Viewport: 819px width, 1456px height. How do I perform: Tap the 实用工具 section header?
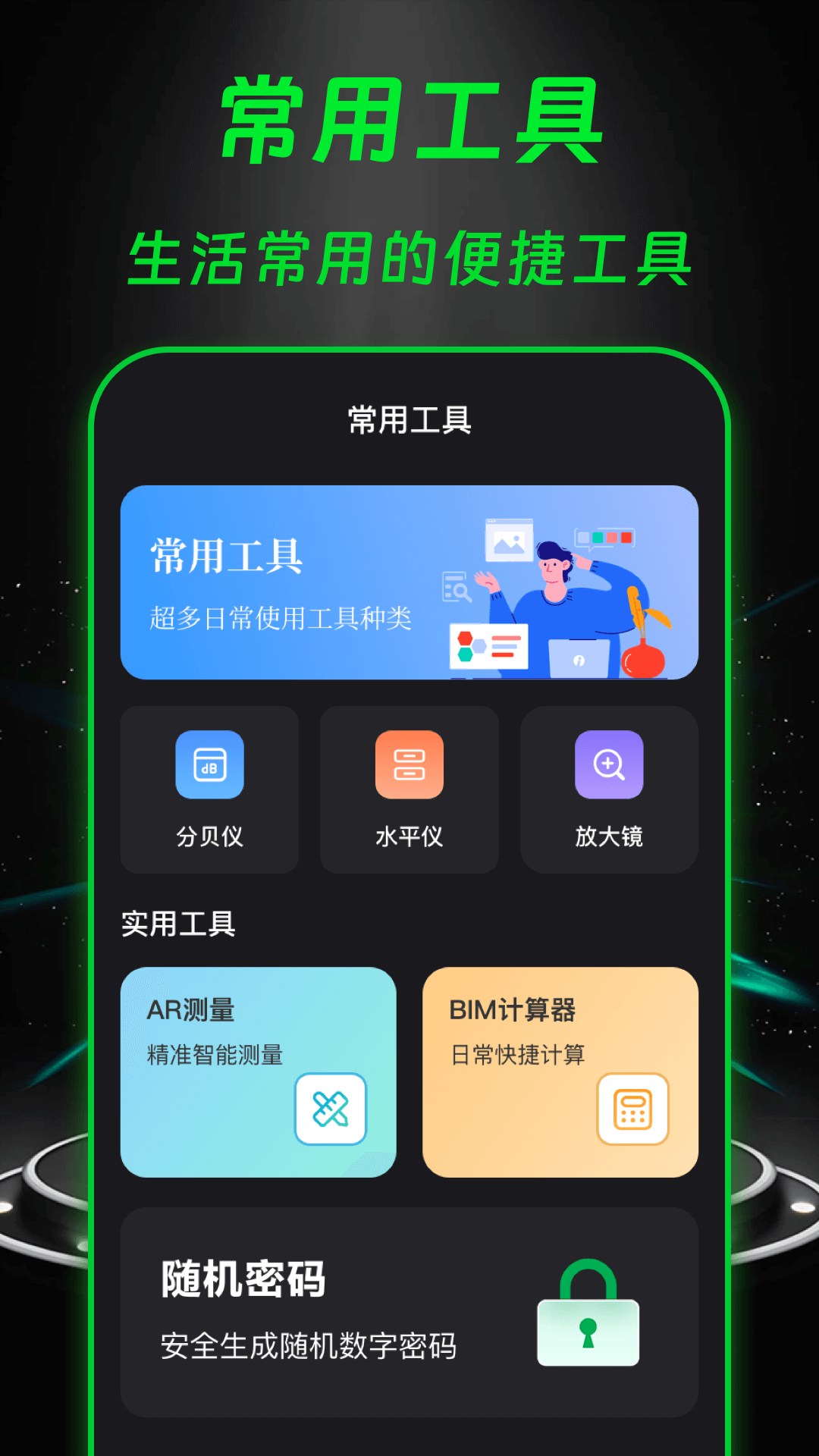(180, 924)
